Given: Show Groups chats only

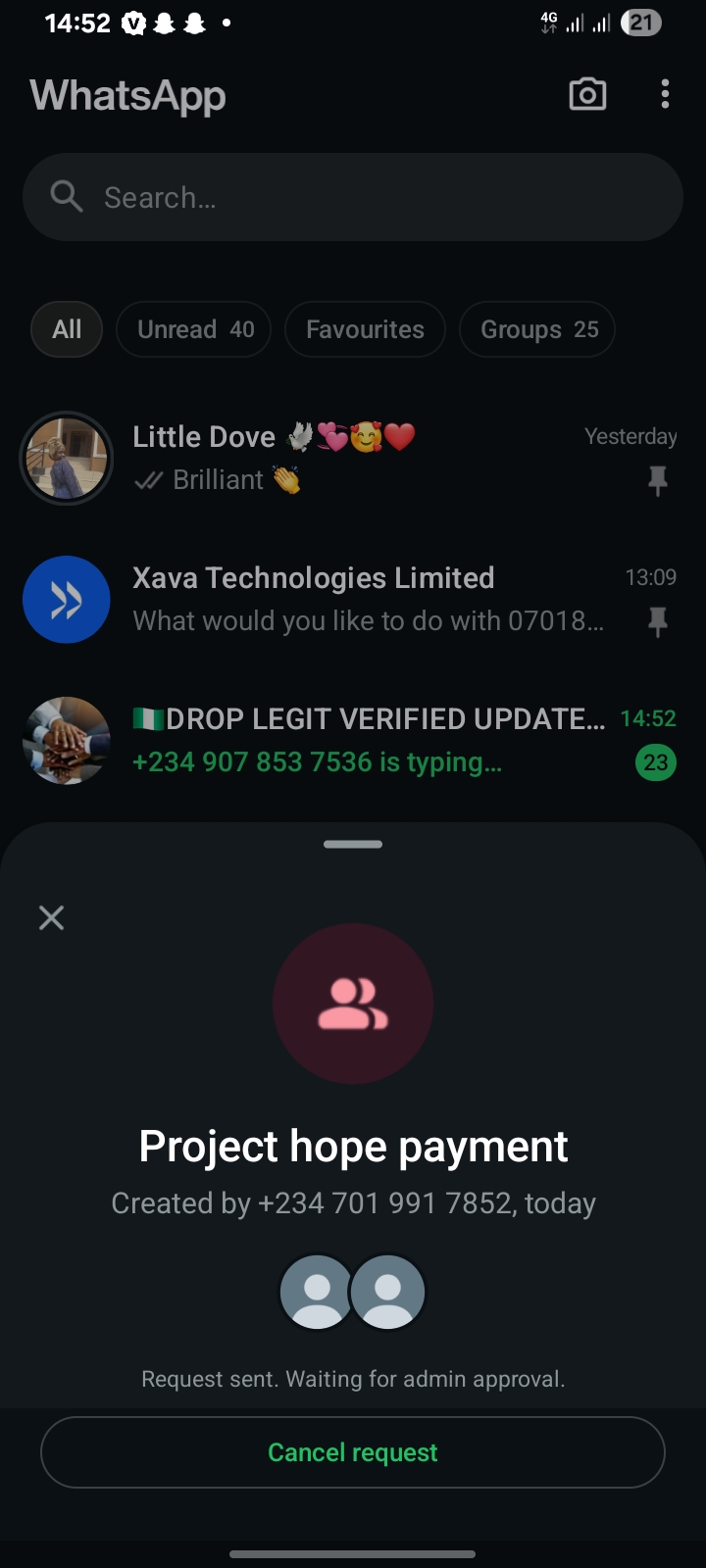Looking at the screenshot, I should tap(537, 329).
